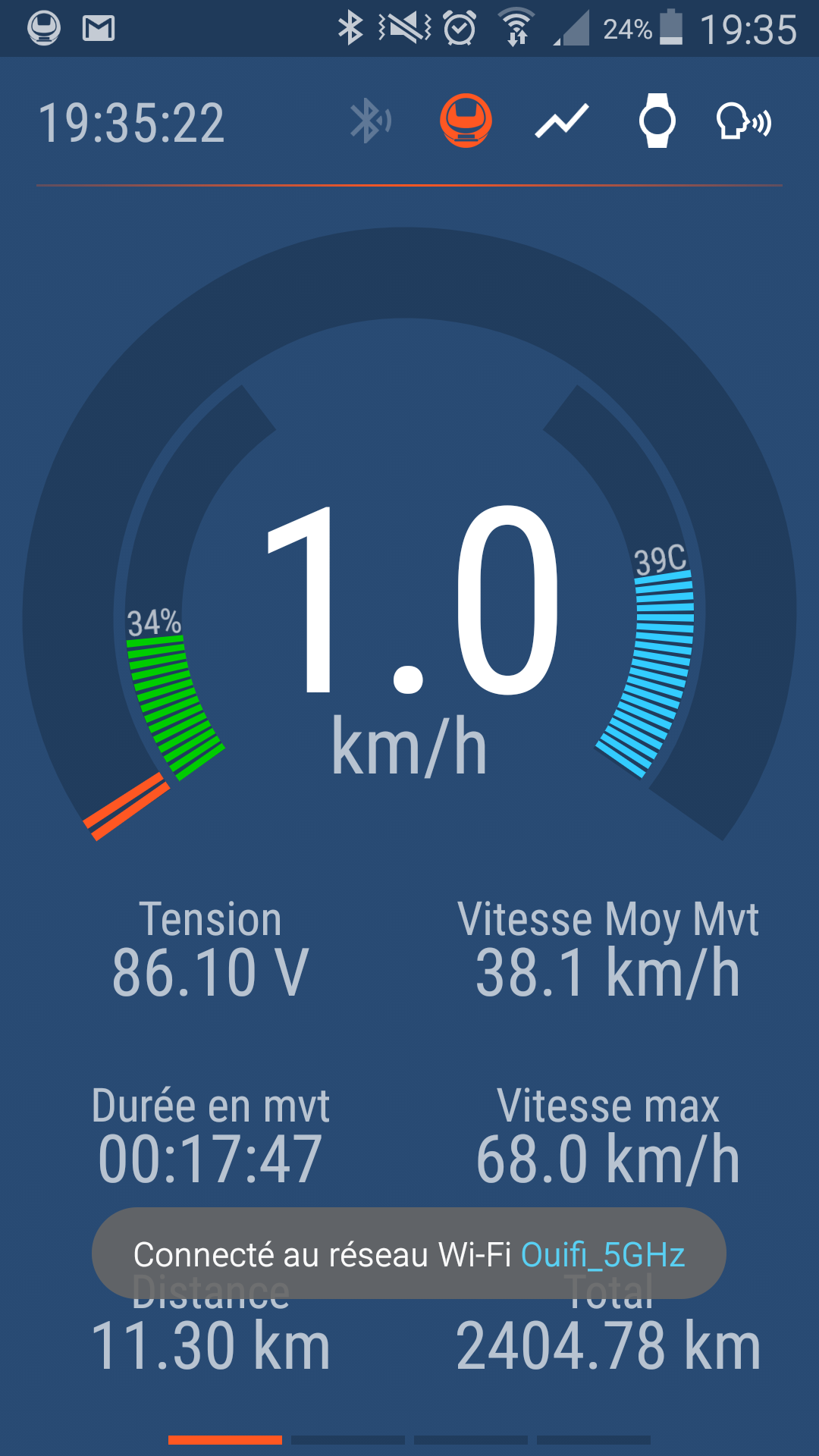Go to the second page indicator
819x1456 pixels.
coord(348,1439)
